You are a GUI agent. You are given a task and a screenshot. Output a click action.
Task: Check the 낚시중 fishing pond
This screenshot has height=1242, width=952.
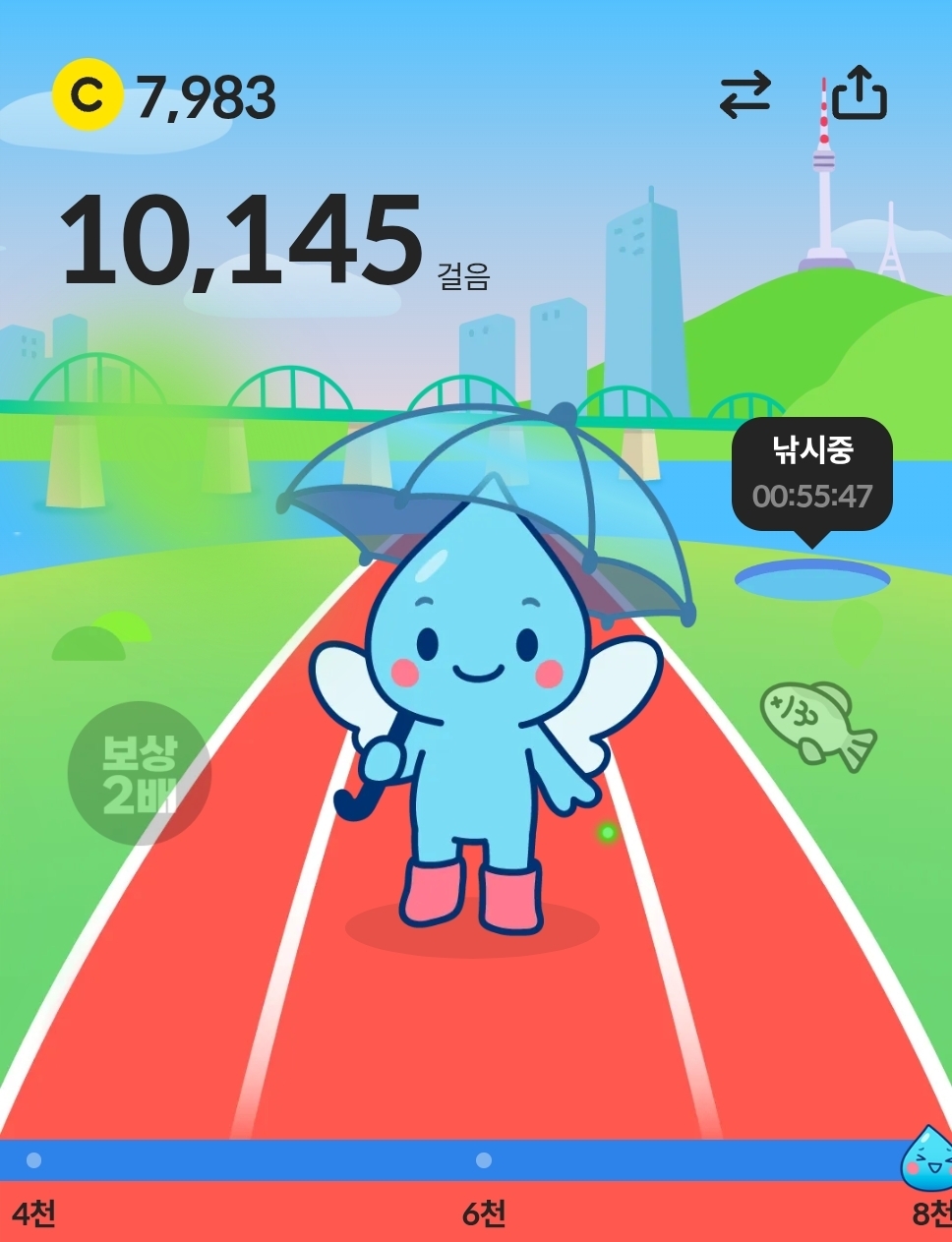pos(812,579)
